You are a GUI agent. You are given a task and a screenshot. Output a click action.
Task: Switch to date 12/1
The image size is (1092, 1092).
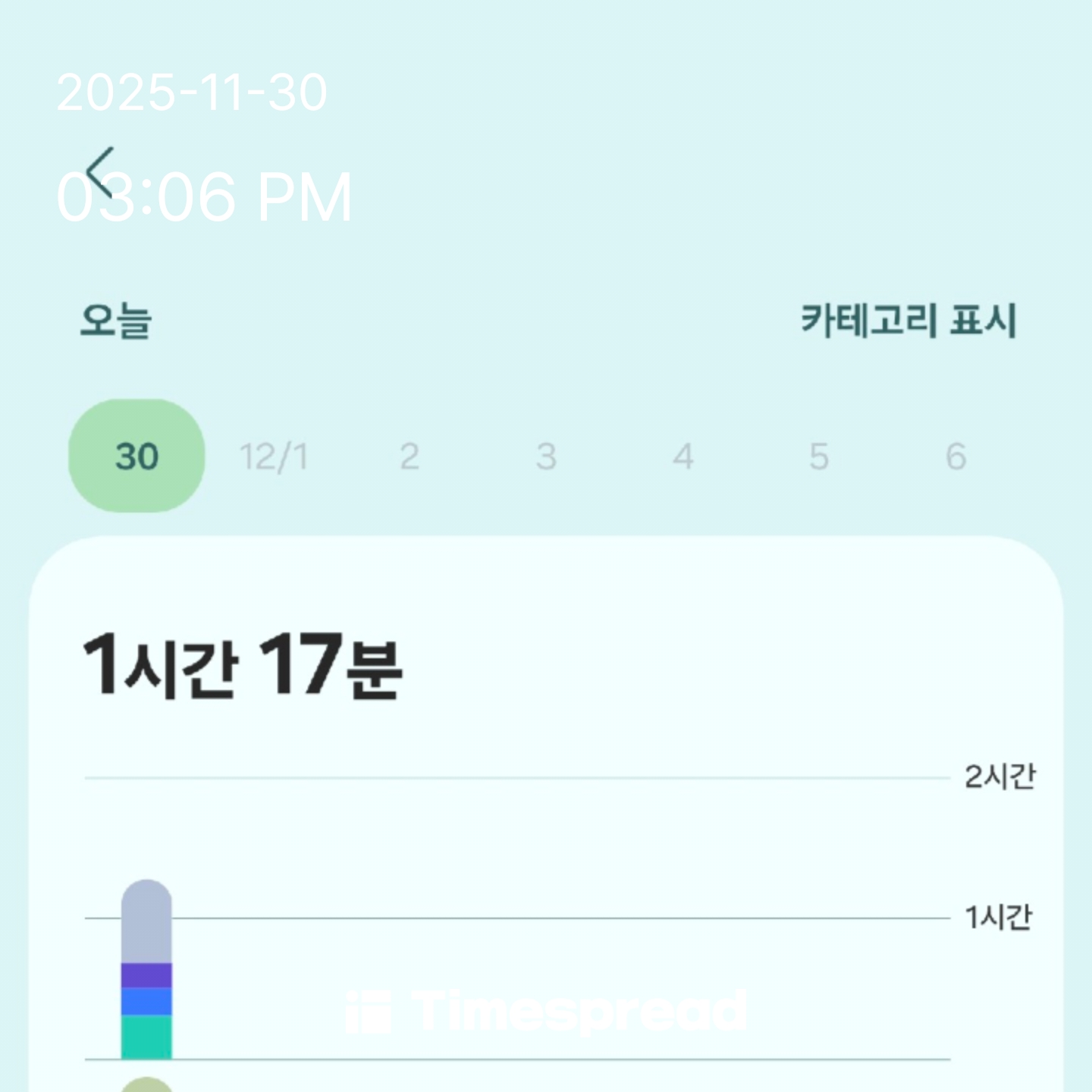click(273, 457)
